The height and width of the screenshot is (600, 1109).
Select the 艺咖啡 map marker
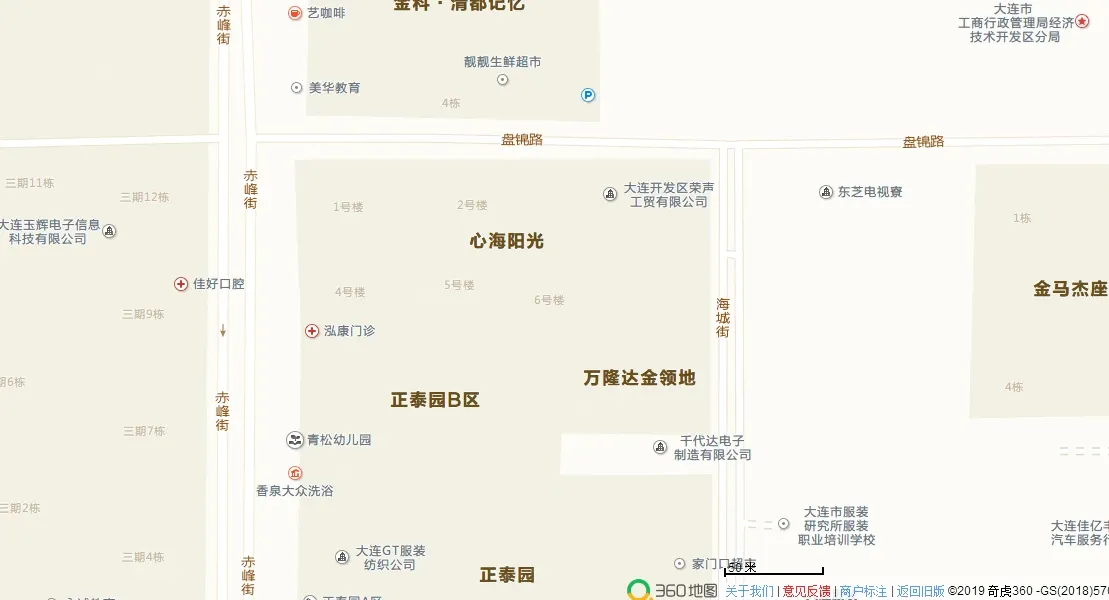295,13
